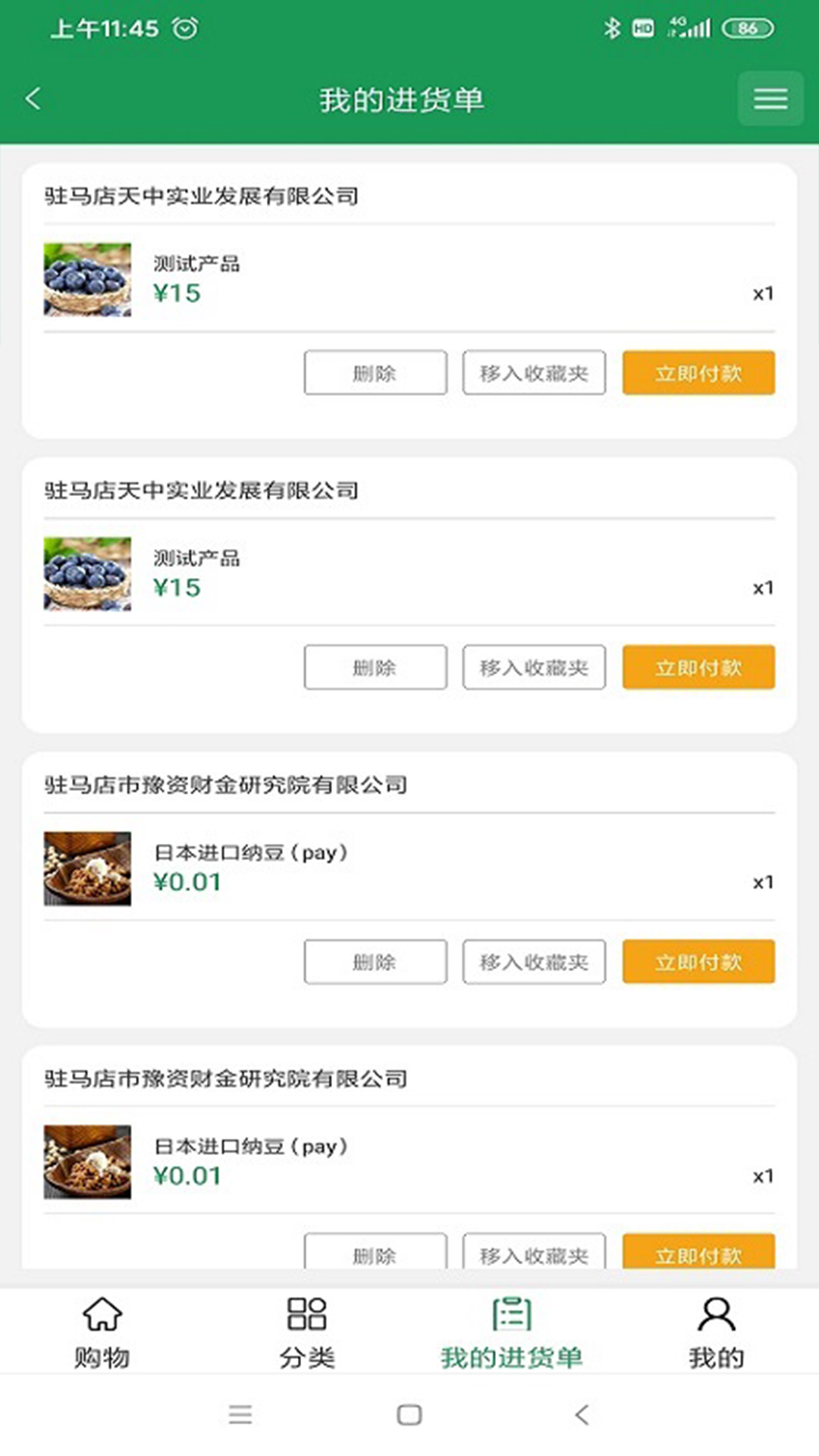Open the hamburger menu in the header
819x1456 pixels.
coord(770,99)
